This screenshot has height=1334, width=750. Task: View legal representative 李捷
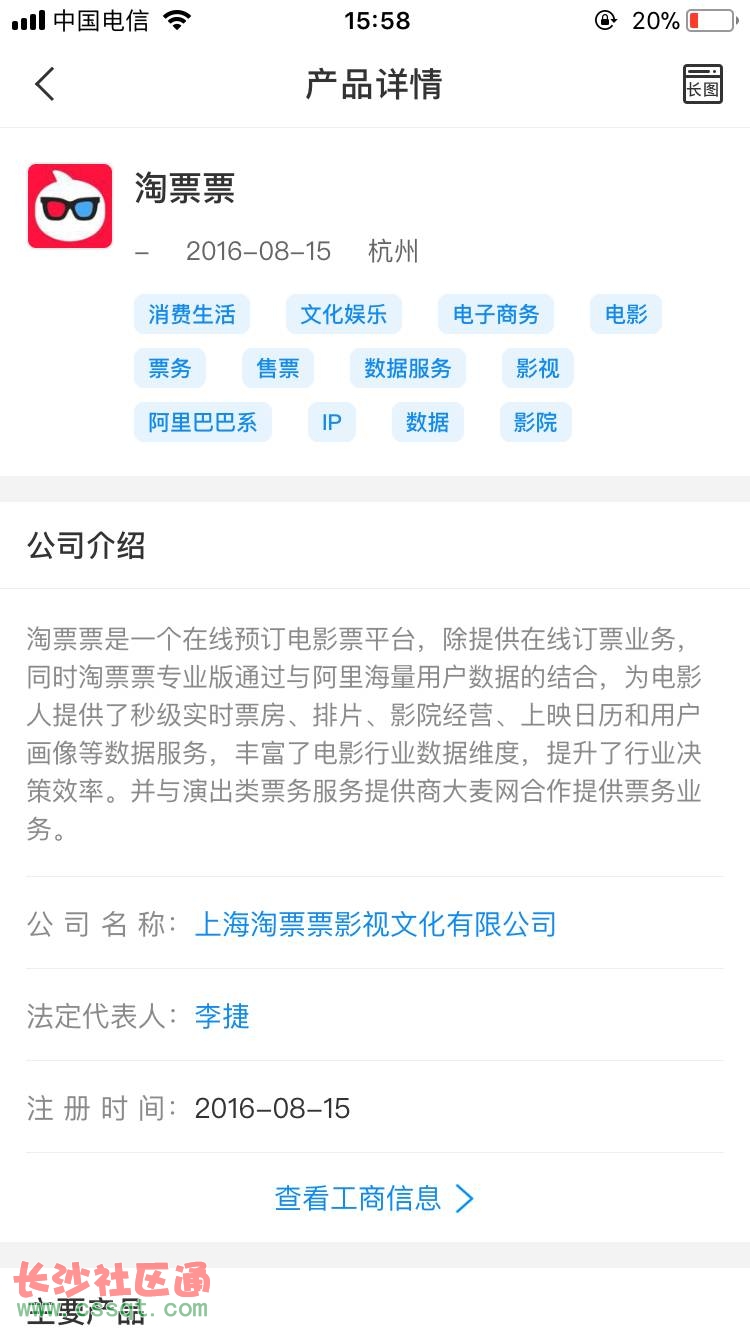point(222,1016)
